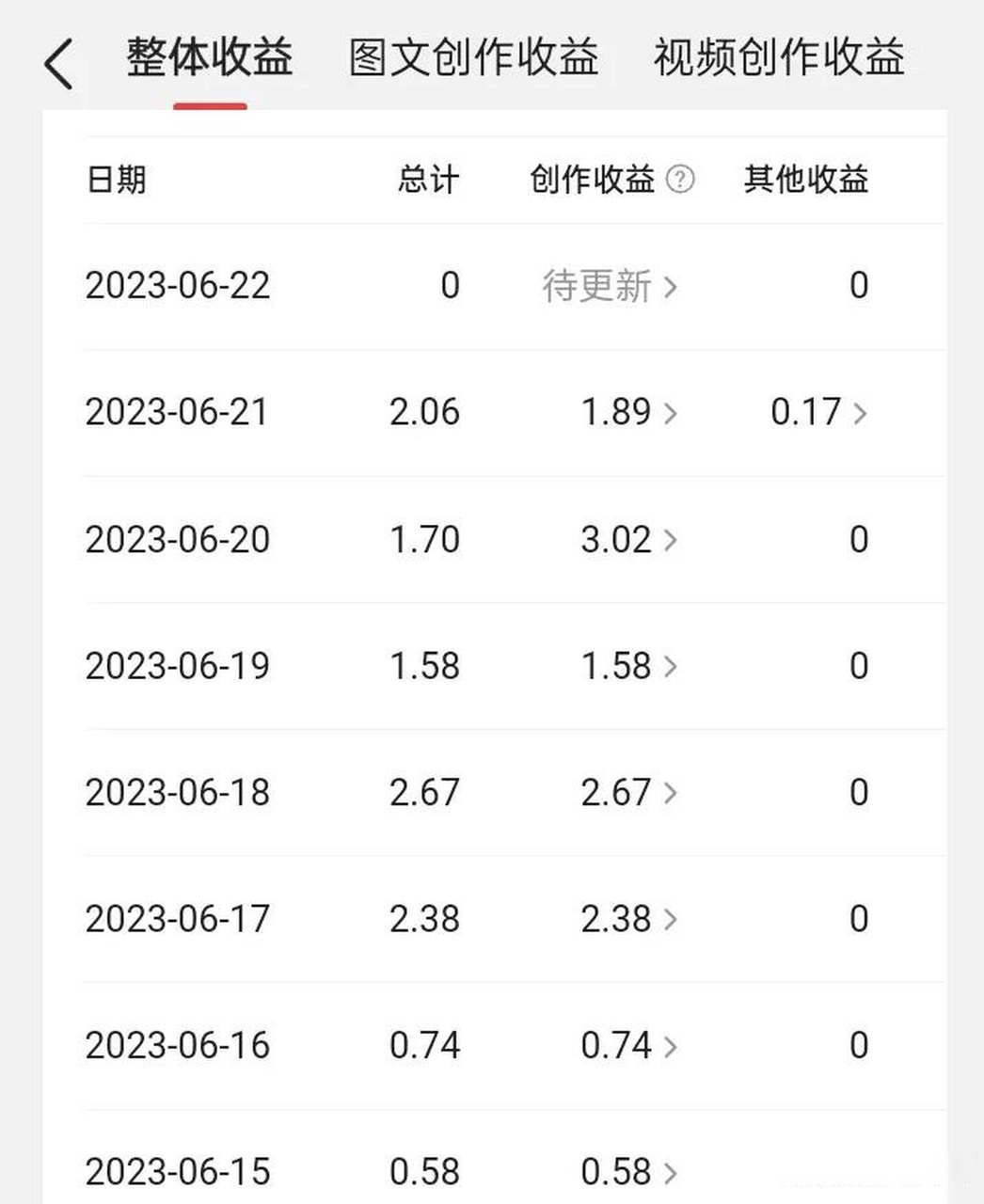Switch to the 图文创作收益 tab
The width and height of the screenshot is (984, 1204).
(474, 56)
